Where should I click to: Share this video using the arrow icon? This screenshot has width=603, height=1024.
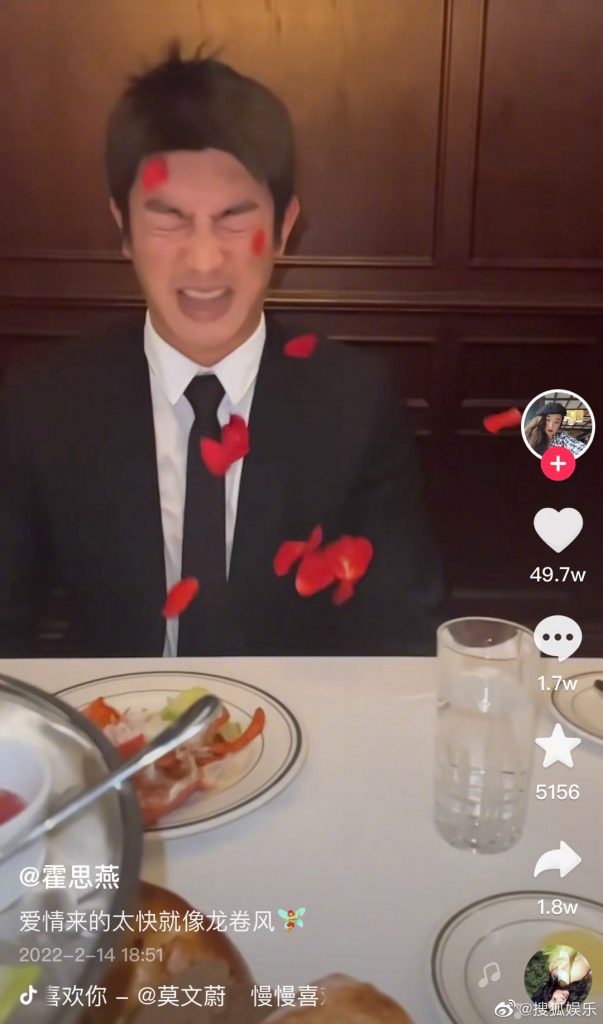[557, 859]
